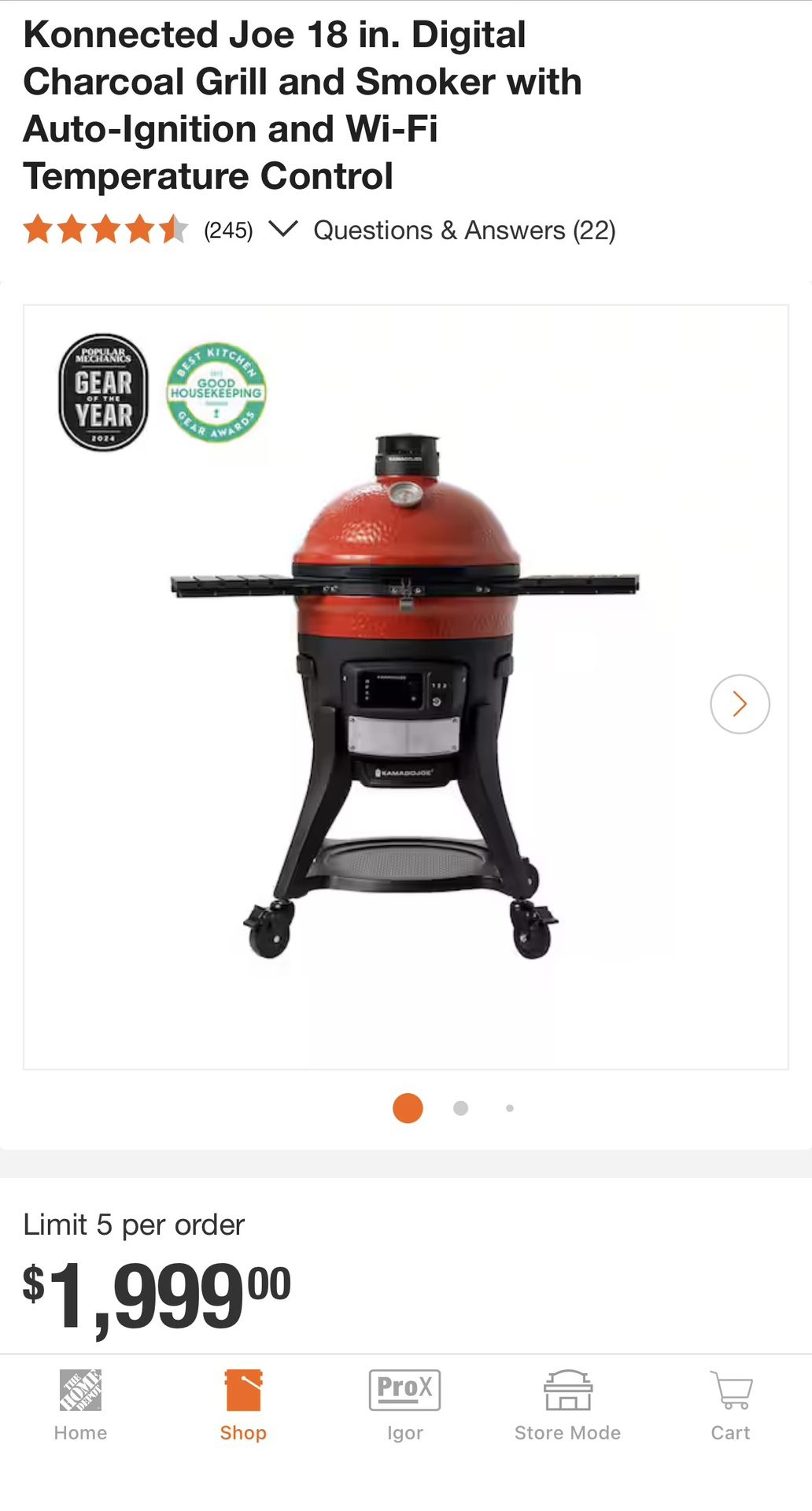
Task: Show next product image with arrow
Action: click(740, 704)
